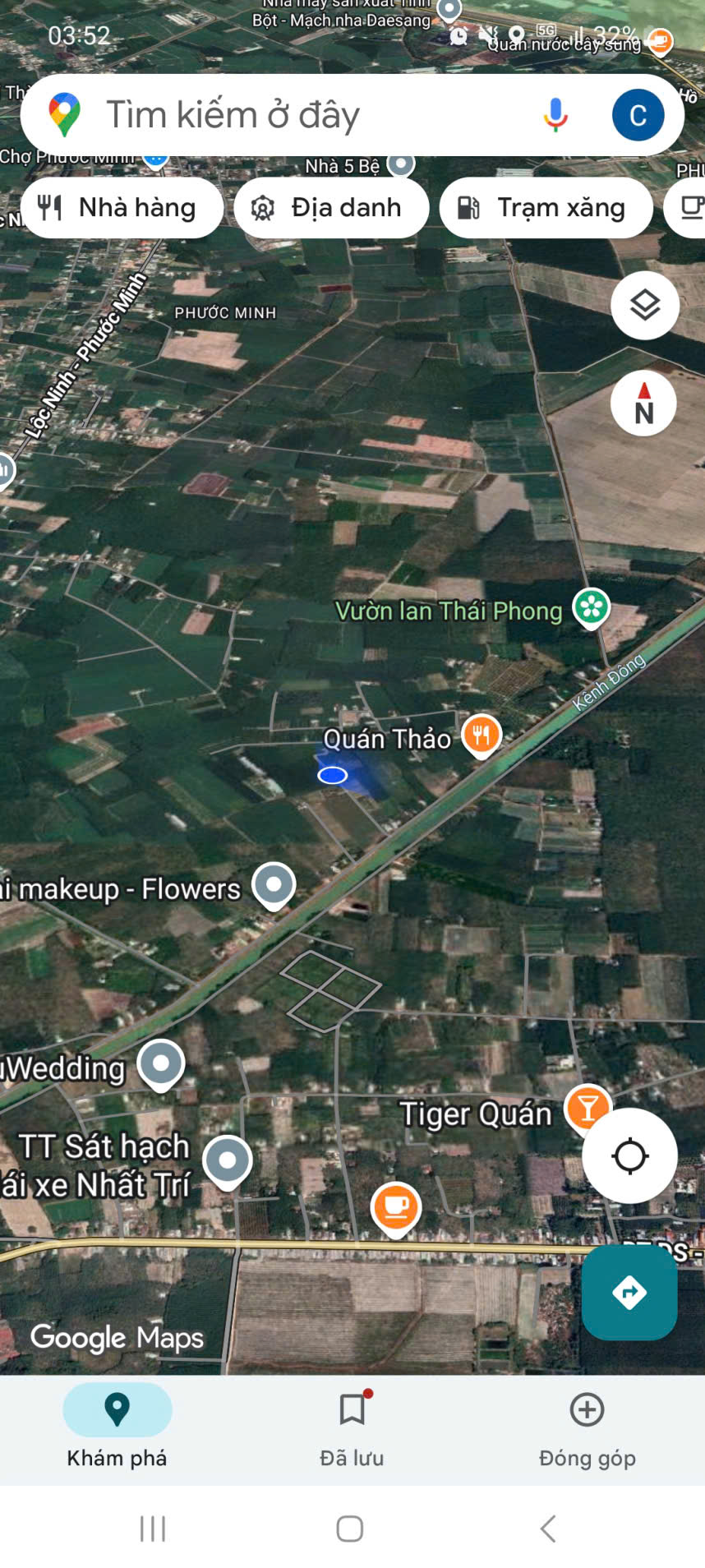Screen dimensions: 705x1568
Task: Select the "Nhà hàng" chip
Action: tap(122, 208)
